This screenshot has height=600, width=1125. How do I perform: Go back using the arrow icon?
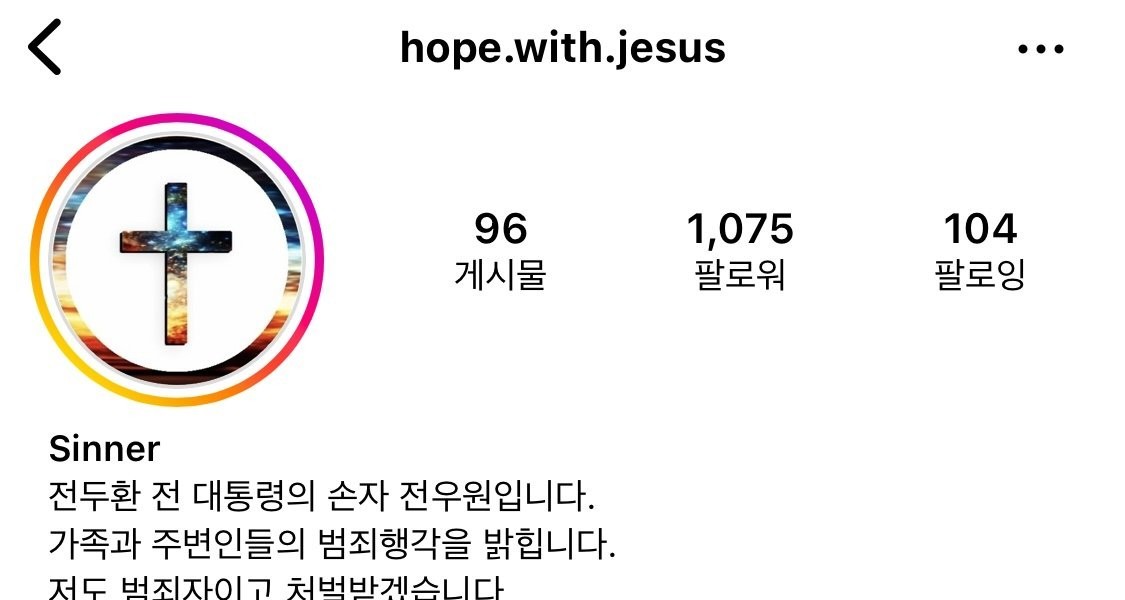(x=45, y=48)
